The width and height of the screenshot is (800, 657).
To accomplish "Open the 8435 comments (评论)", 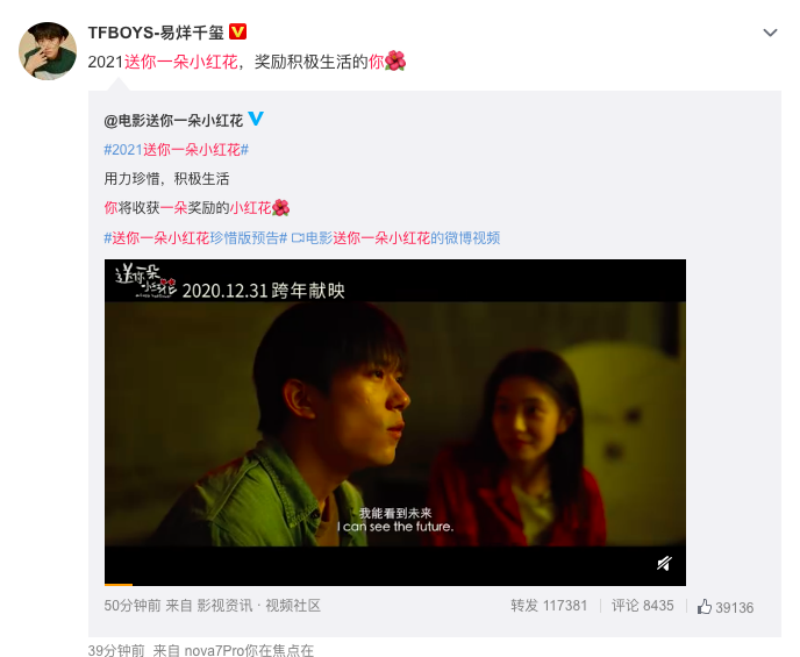I will pos(642,606).
